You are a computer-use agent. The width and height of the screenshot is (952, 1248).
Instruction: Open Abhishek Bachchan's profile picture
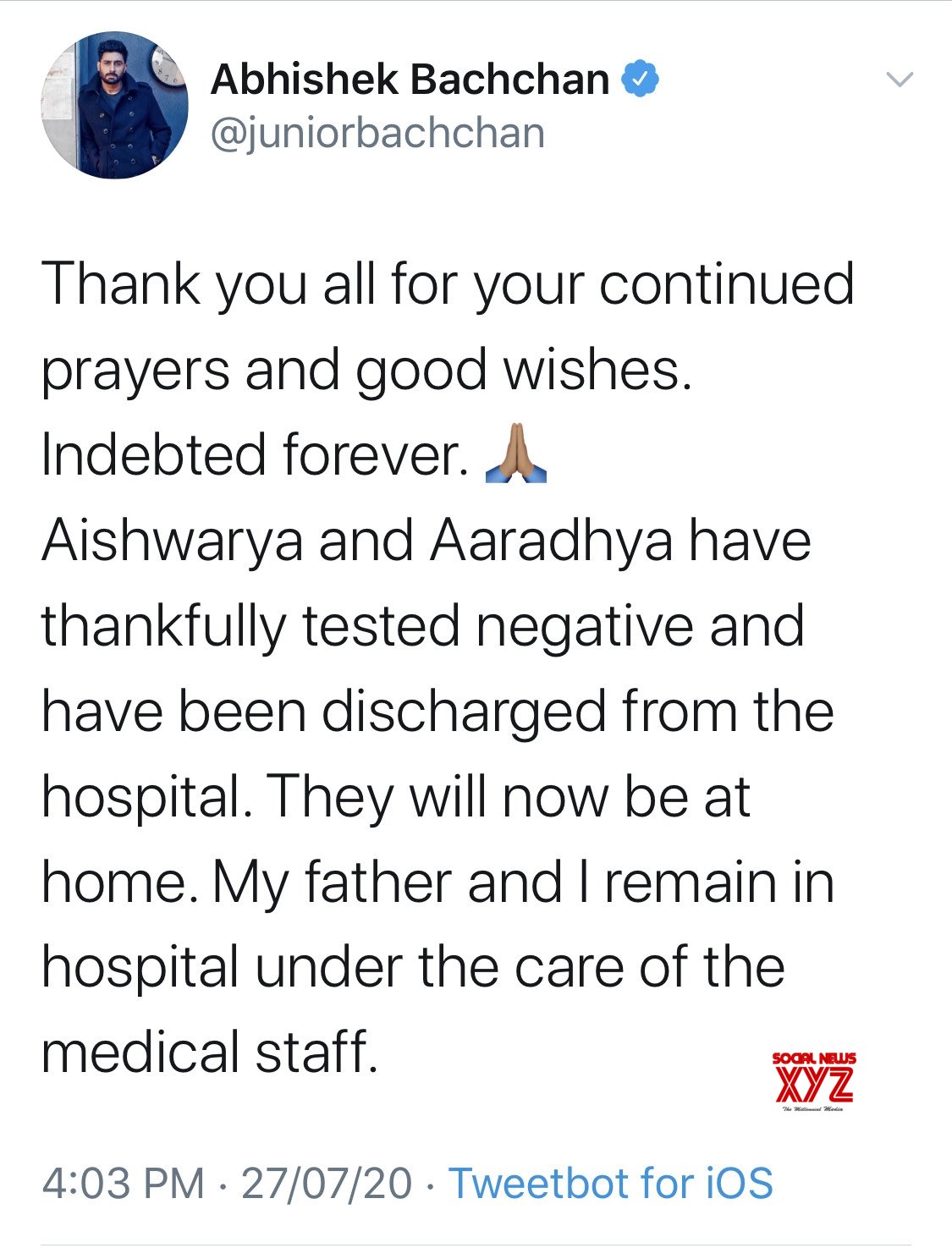[114, 106]
